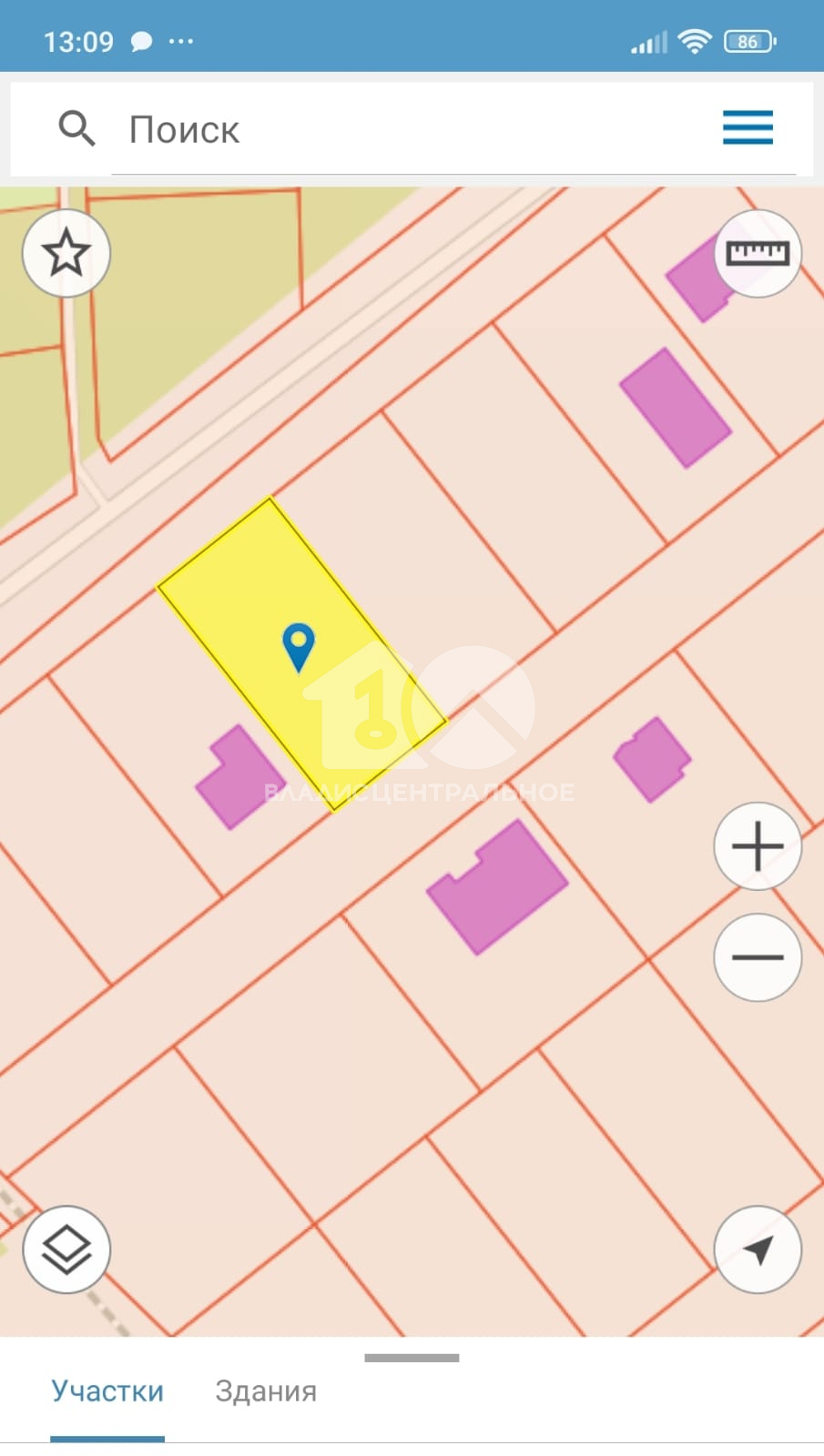Open the hamburger menu
The width and height of the screenshot is (824, 1456).
tap(748, 128)
